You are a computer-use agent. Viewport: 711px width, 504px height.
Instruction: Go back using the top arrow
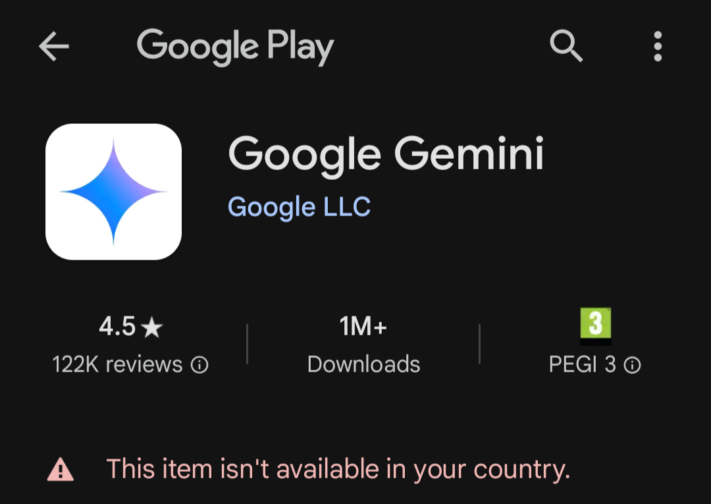[54, 47]
